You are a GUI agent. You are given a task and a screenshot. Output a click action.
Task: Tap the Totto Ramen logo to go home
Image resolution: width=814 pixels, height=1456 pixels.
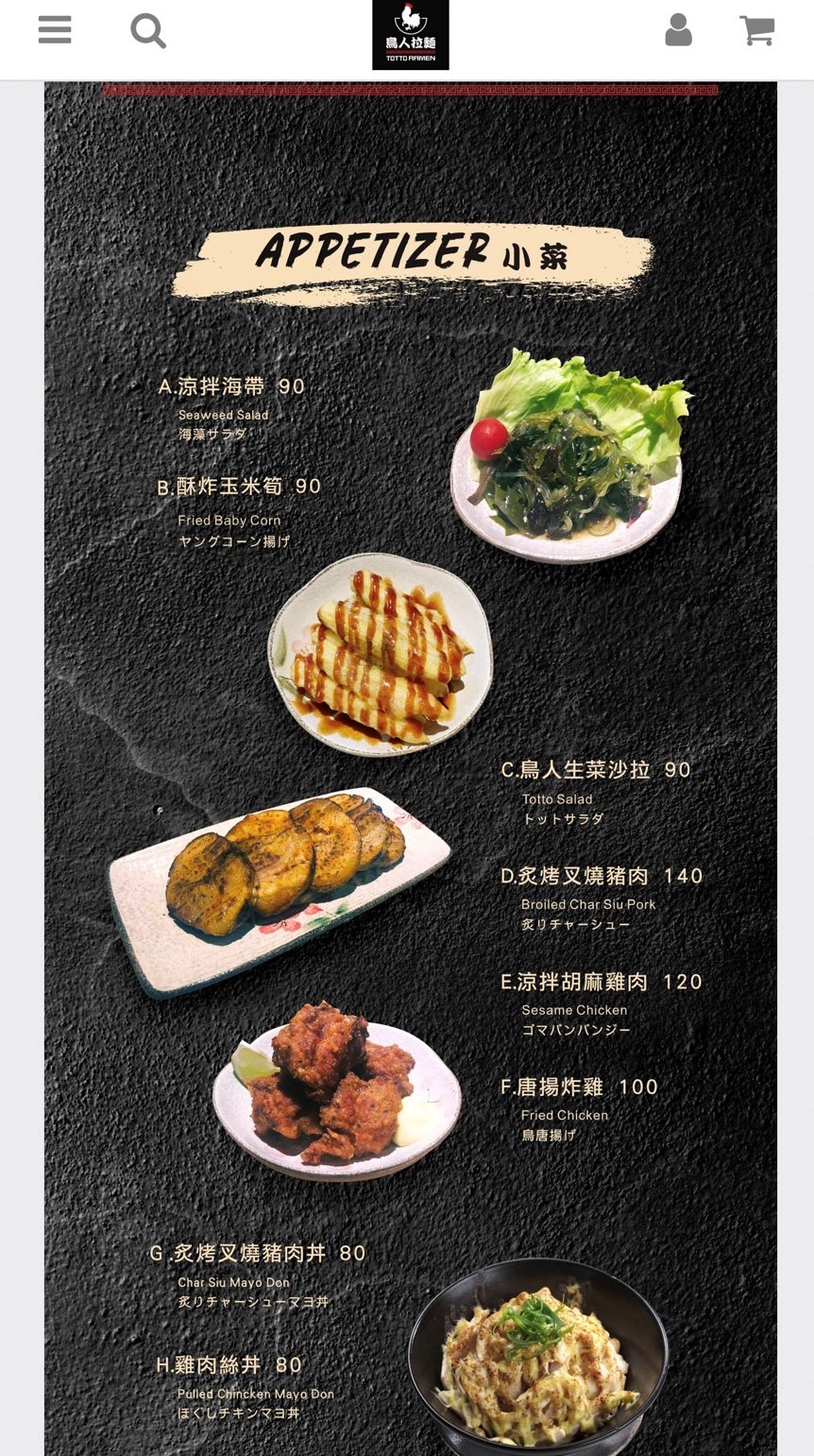click(x=410, y=35)
